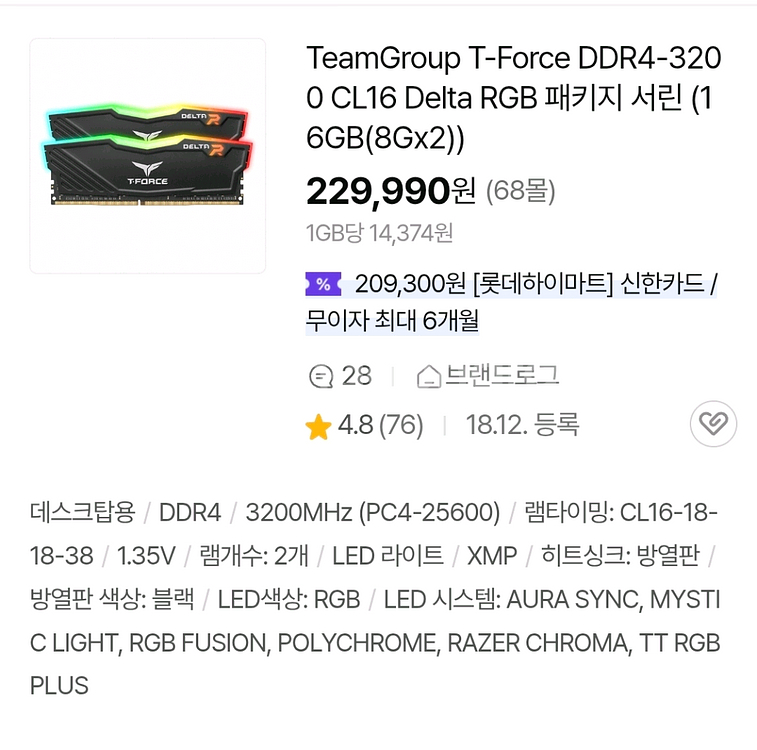Add this product to the wishlist heart

coord(713,425)
